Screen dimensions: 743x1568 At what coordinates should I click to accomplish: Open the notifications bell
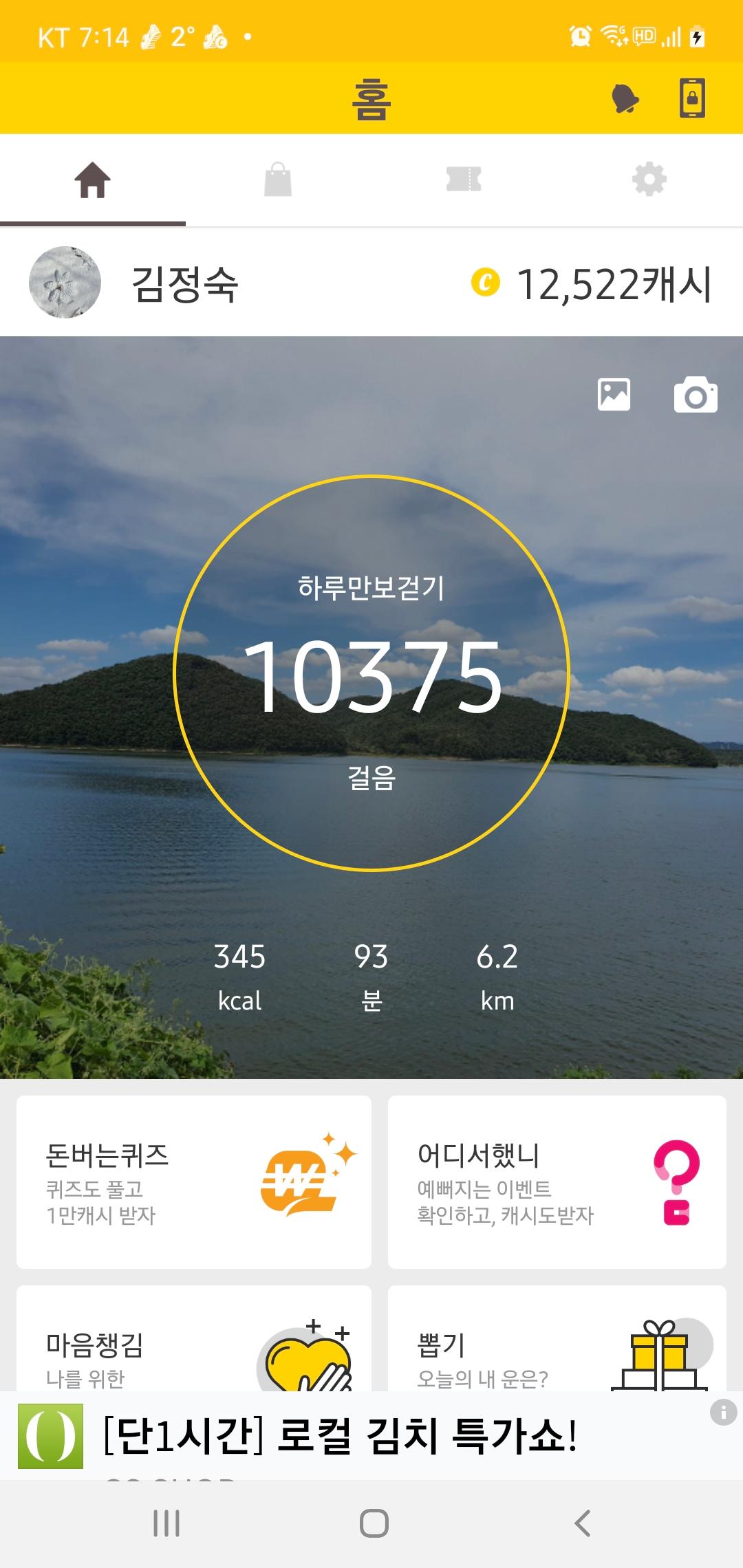point(625,99)
